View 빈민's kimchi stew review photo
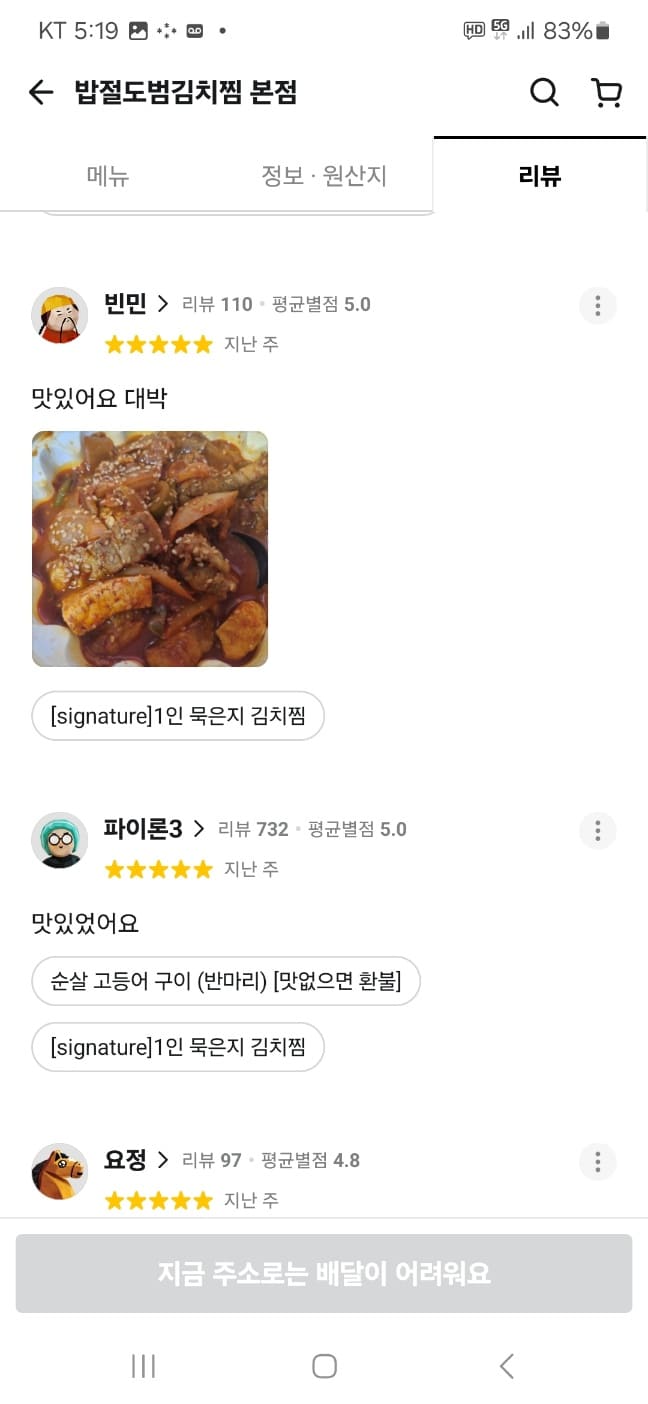The image size is (648, 1404). click(150, 549)
